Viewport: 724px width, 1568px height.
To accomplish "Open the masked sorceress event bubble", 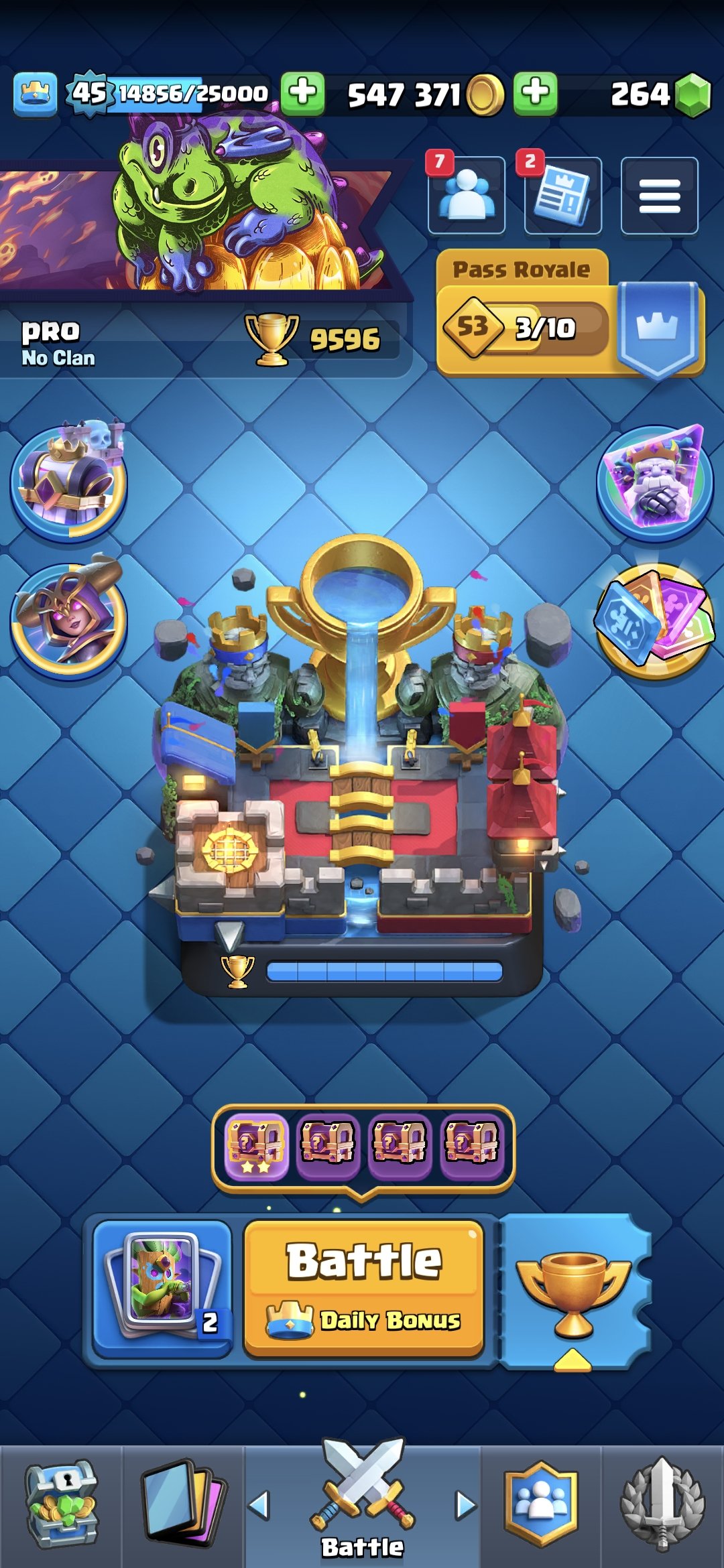I will point(68,620).
